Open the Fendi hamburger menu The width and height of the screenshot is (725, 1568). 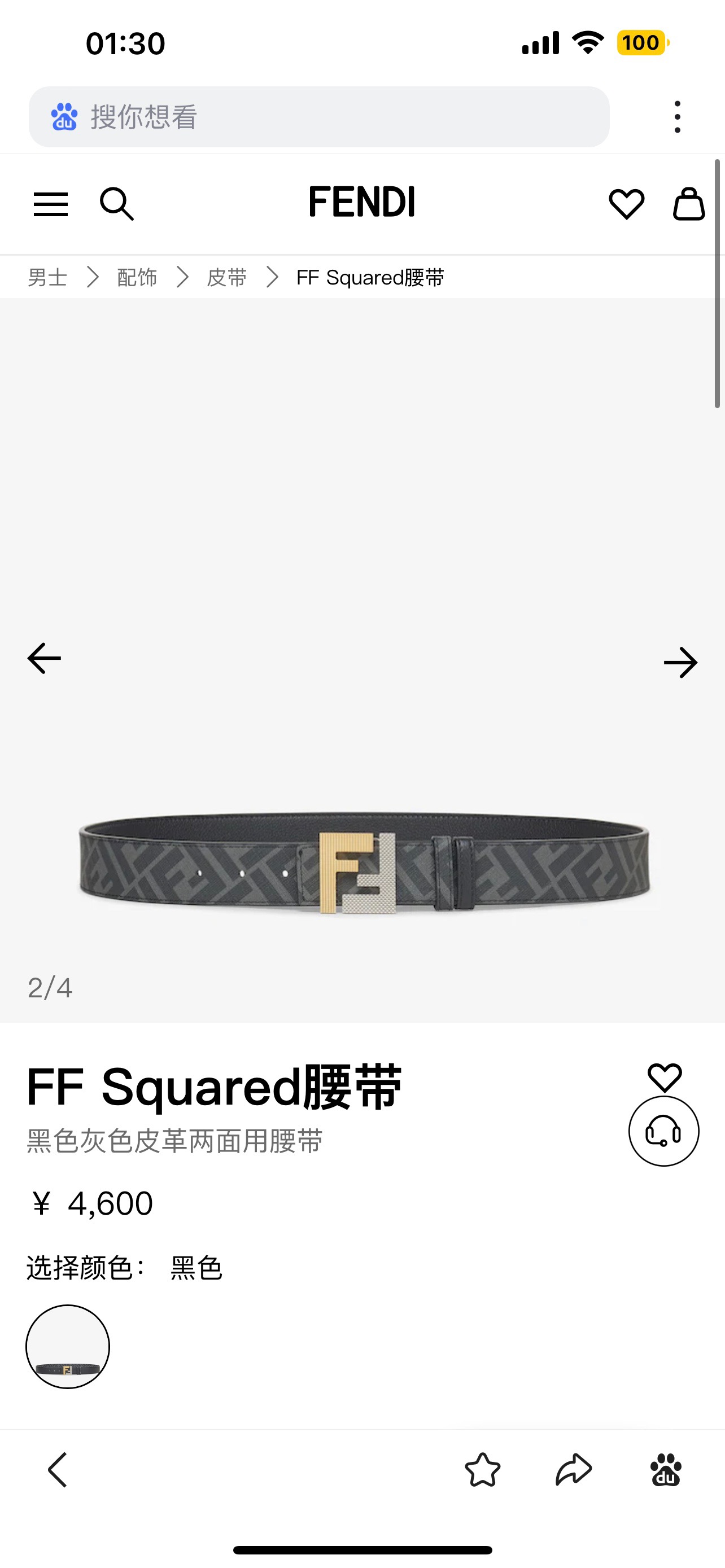[x=50, y=204]
